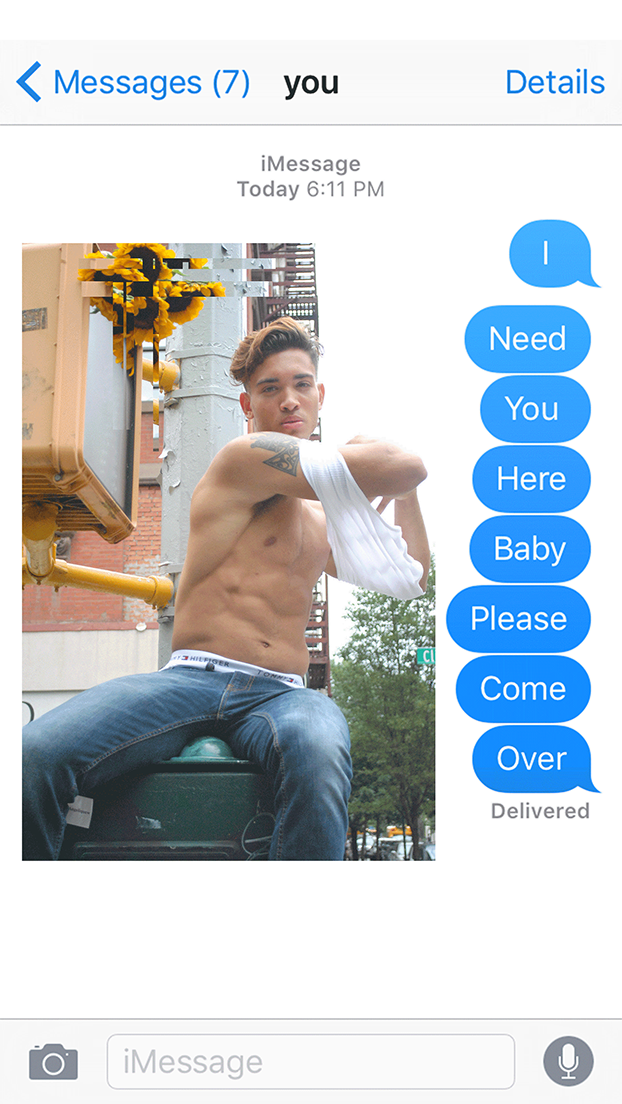Tap the microphone to record audio
The image size is (622, 1104).
tap(568, 1061)
